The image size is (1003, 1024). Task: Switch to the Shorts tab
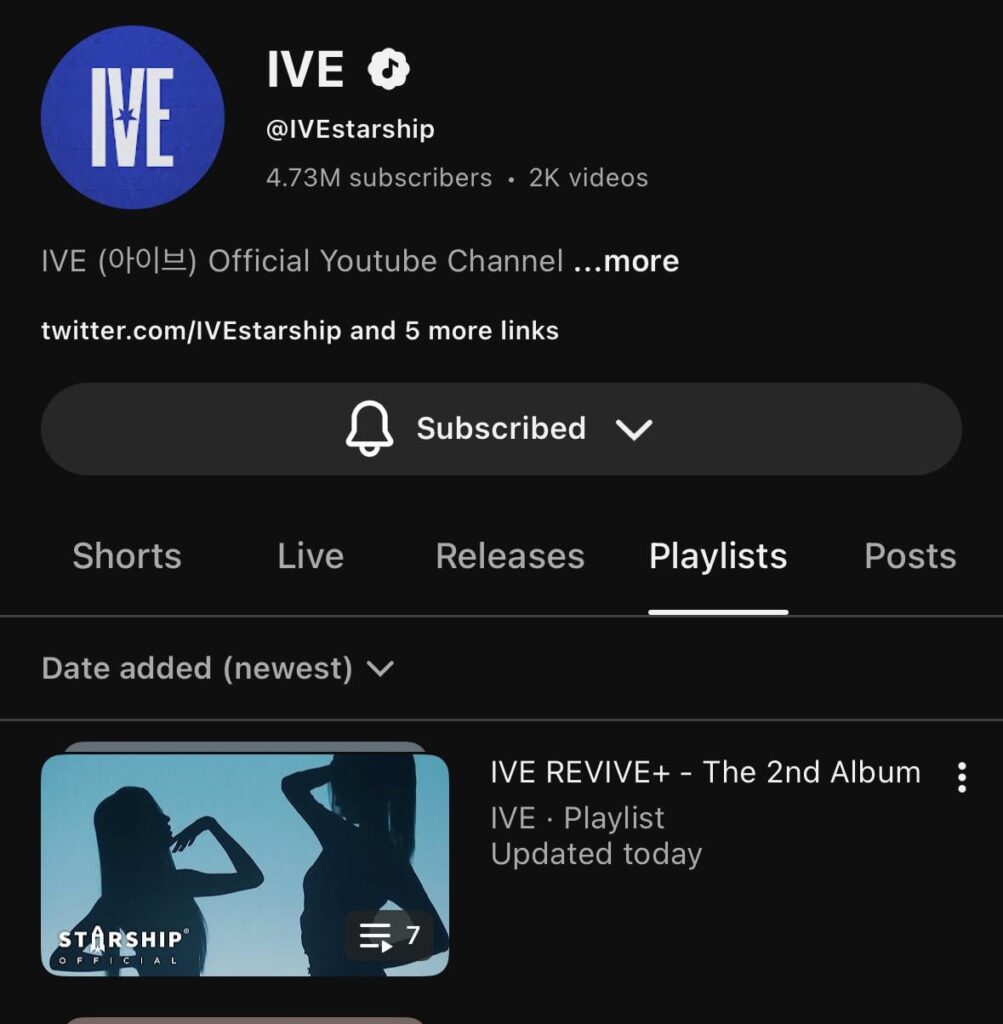point(126,556)
